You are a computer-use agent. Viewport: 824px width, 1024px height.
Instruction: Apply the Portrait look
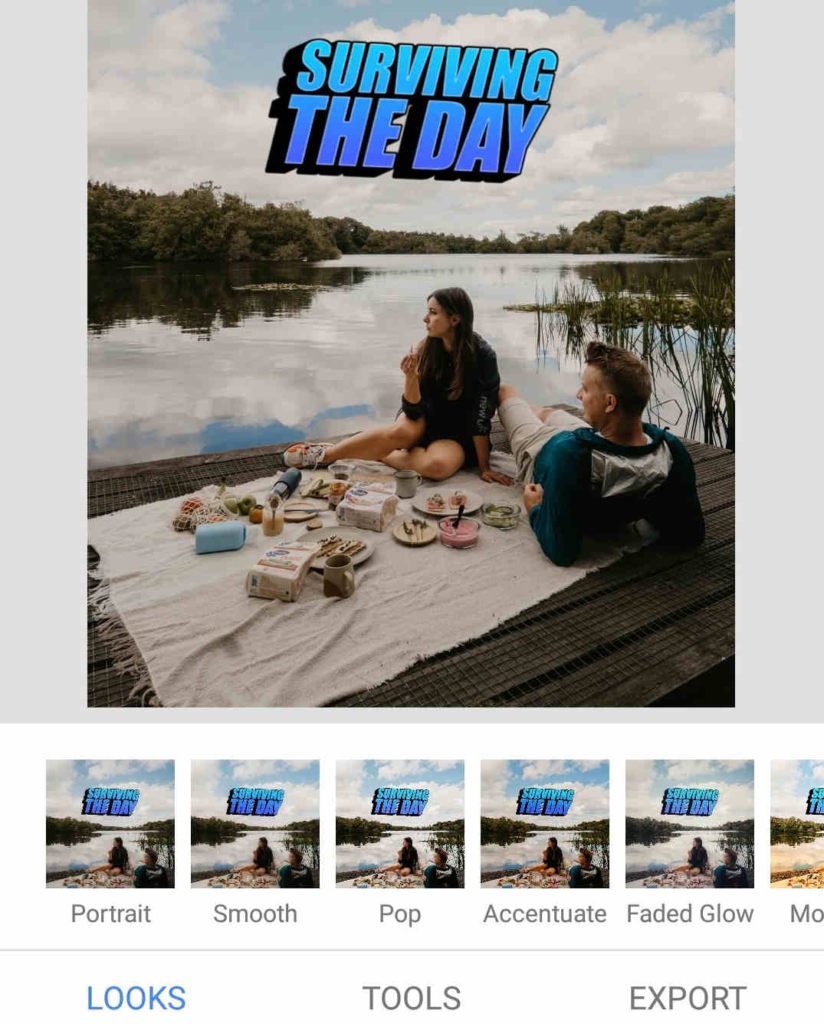(110, 824)
